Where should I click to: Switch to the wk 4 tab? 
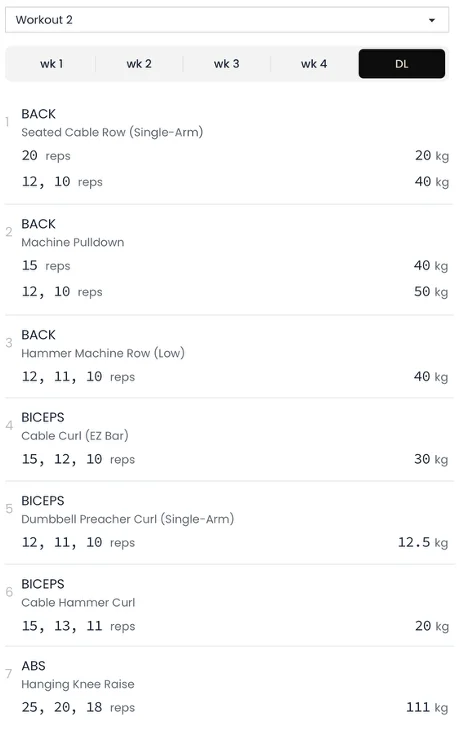(x=314, y=64)
